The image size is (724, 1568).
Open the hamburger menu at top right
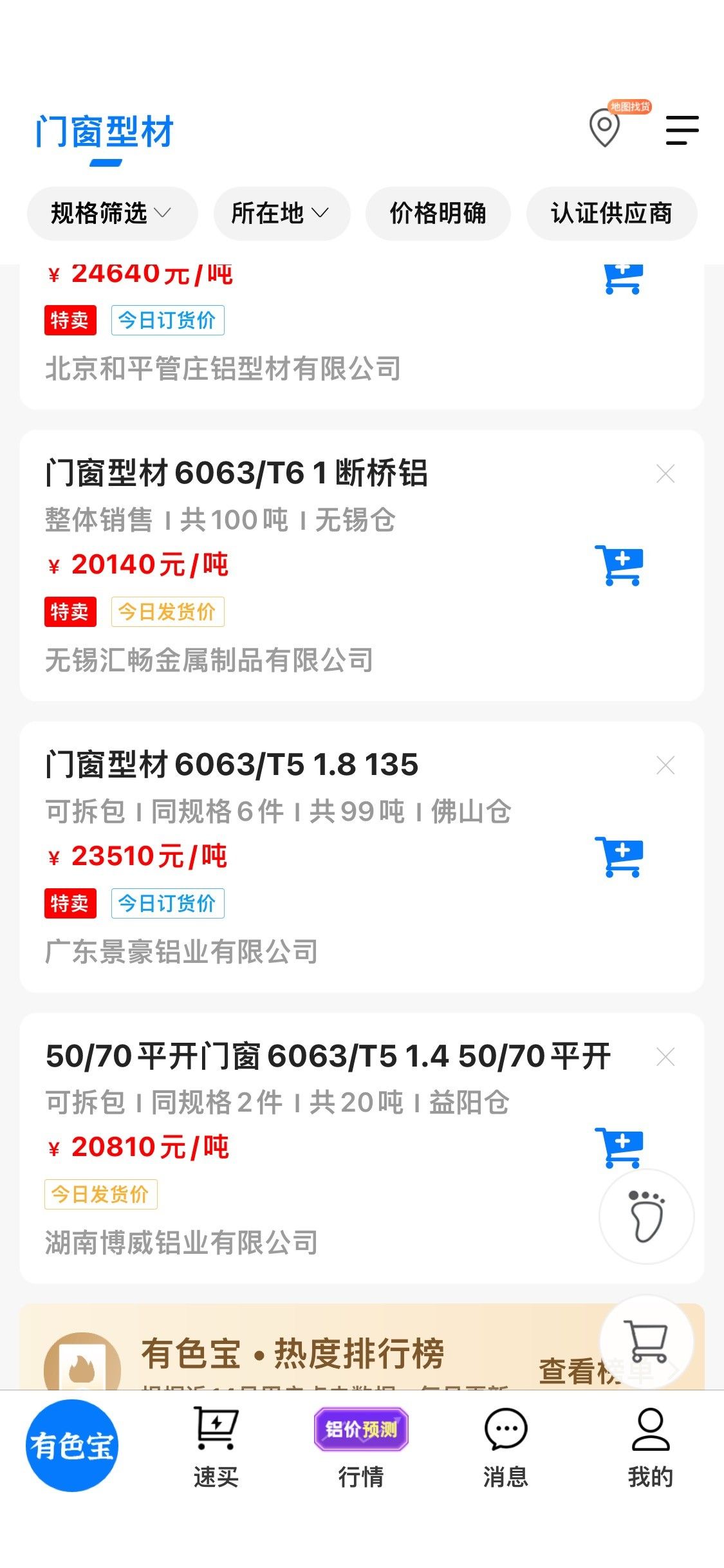point(682,130)
